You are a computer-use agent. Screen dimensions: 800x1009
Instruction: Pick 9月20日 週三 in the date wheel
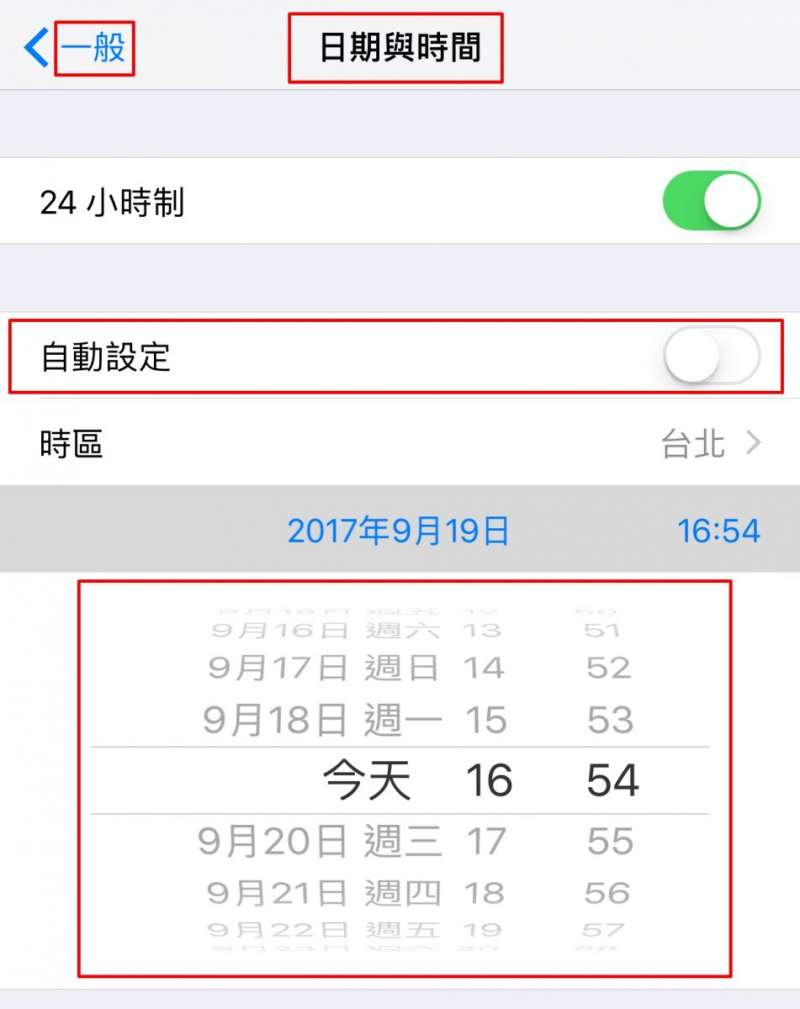[320, 842]
